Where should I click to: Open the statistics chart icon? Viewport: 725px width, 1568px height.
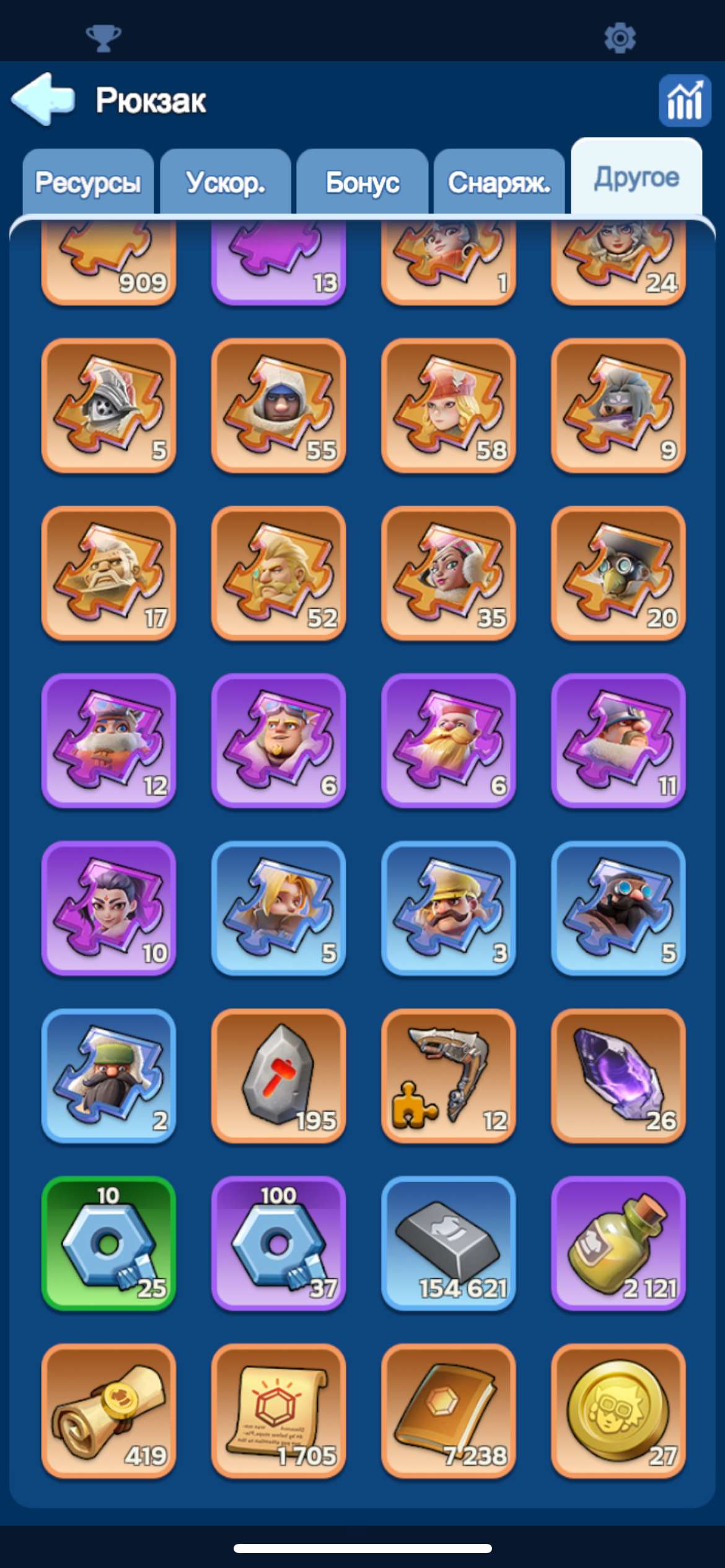684,101
